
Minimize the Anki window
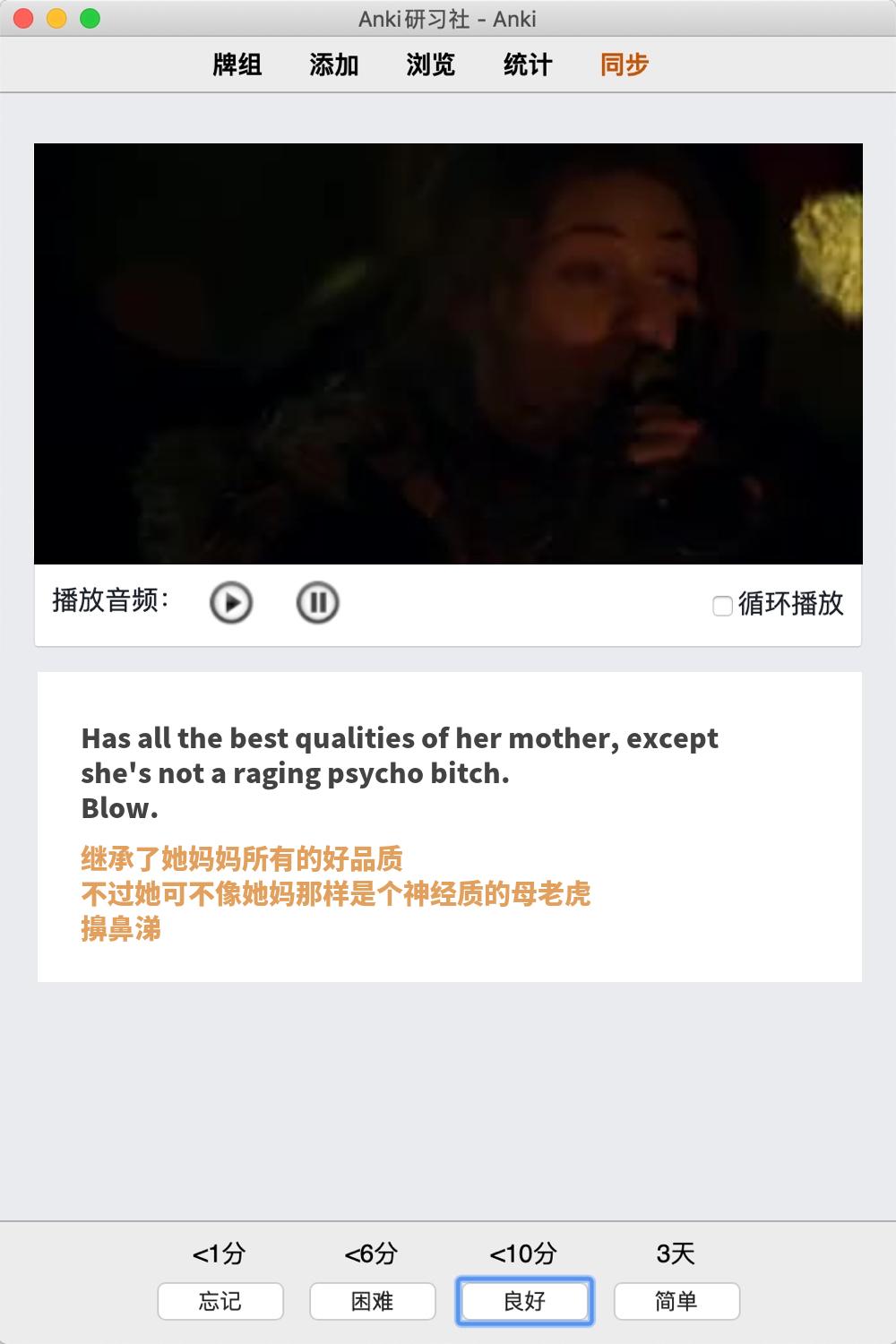click(56, 18)
